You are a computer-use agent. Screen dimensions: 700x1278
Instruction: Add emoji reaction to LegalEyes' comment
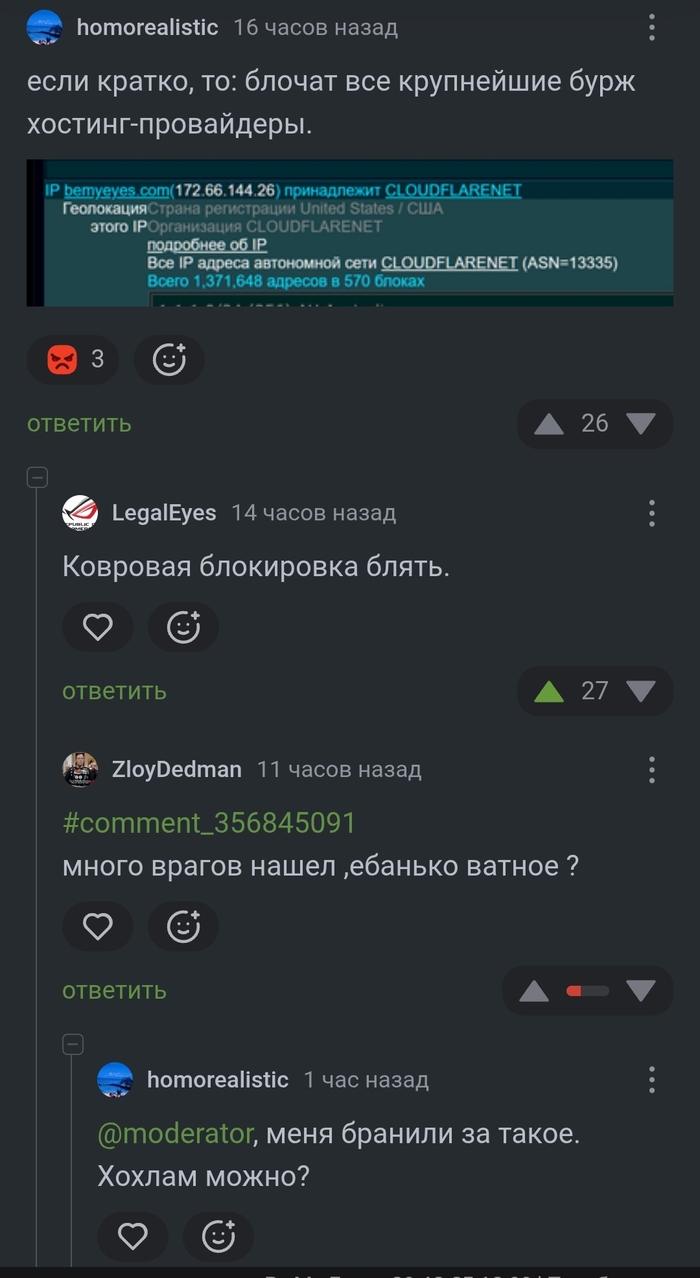[x=183, y=627]
